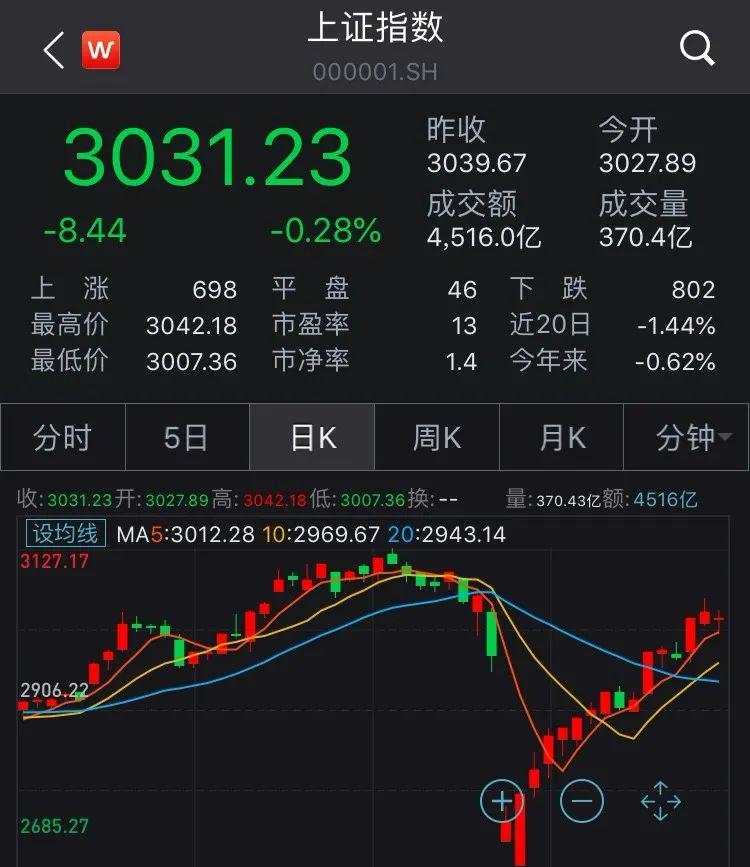Select the 月K monthly chart tab
This screenshot has width=750, height=867.
click(560, 437)
